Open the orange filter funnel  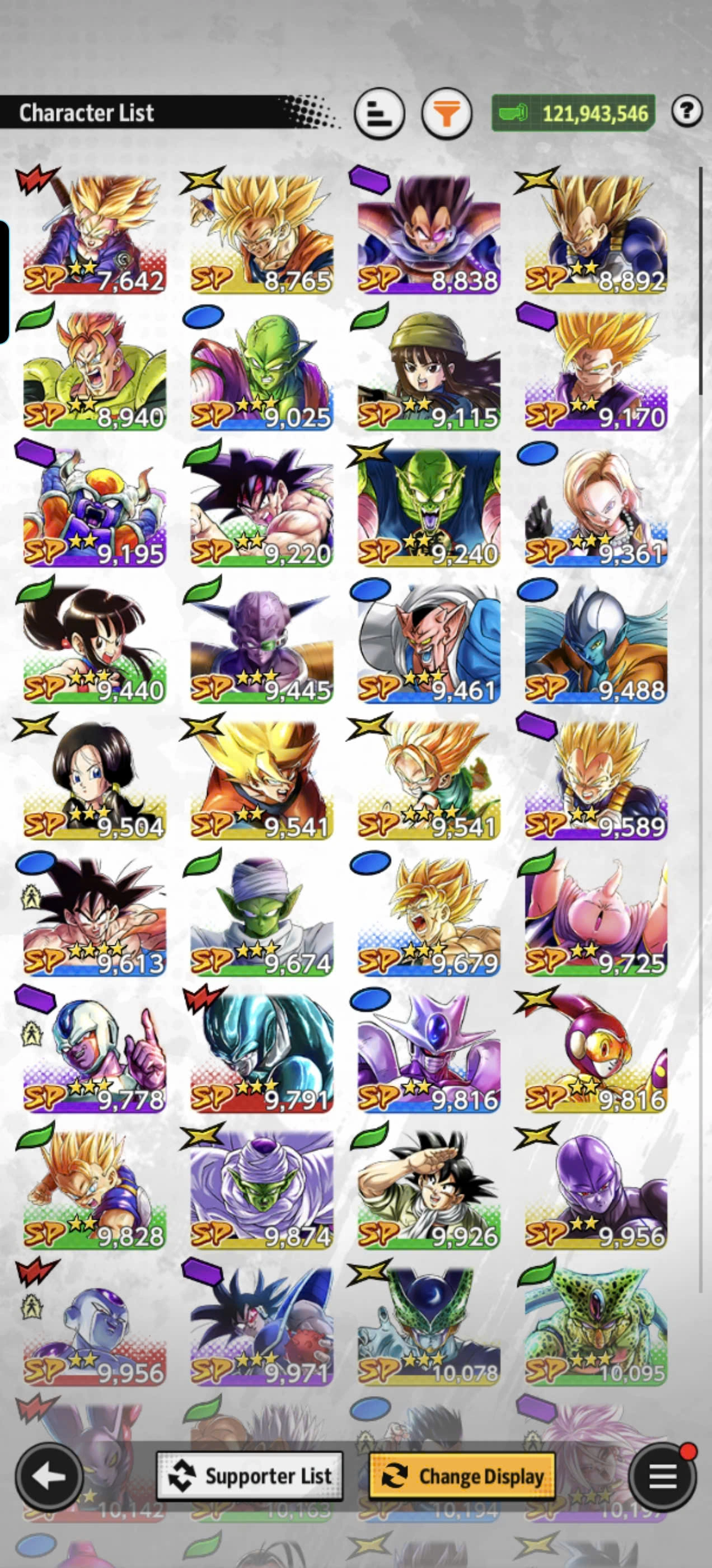447,113
